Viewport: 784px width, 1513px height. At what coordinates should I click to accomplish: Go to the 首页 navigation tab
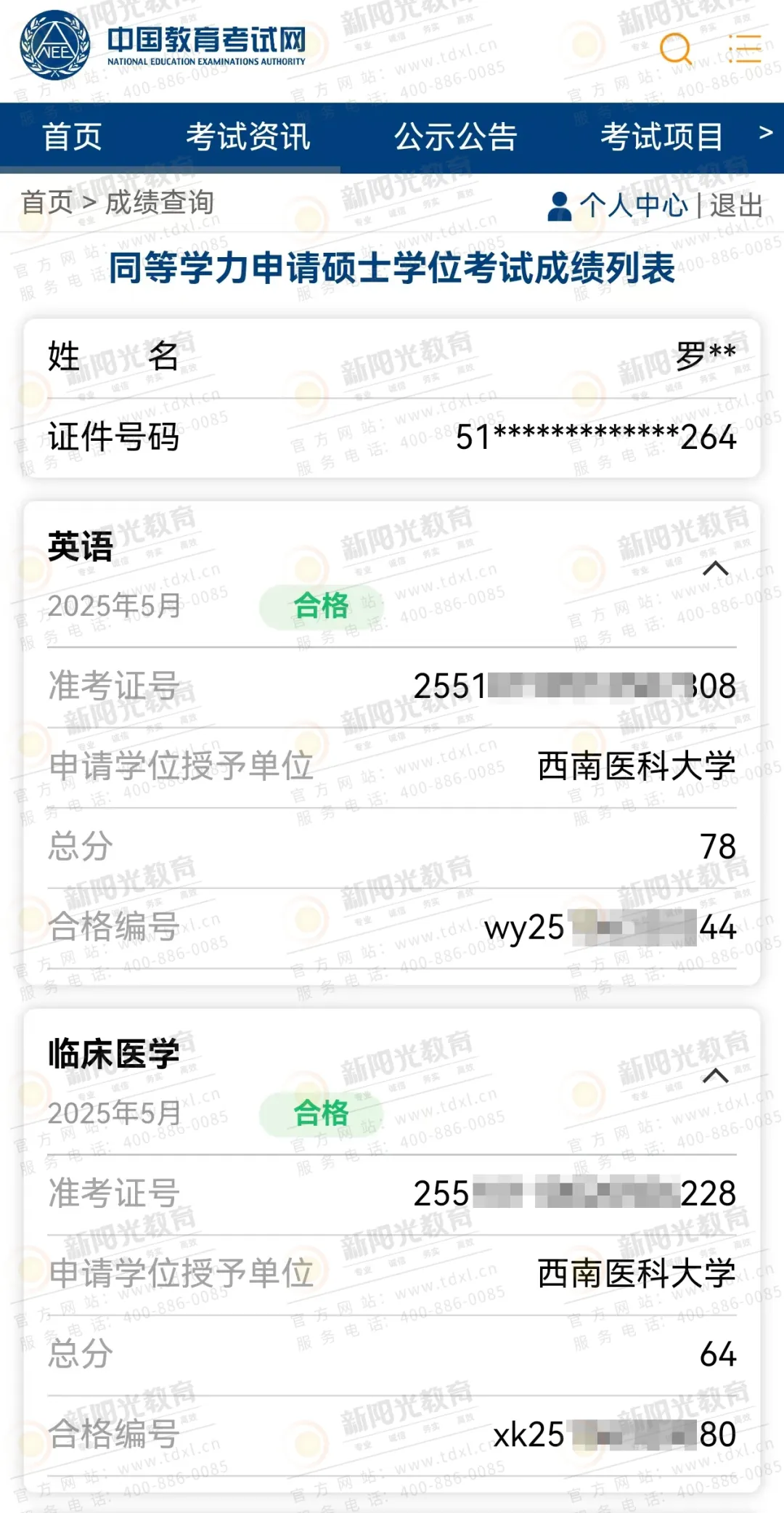click(x=72, y=137)
